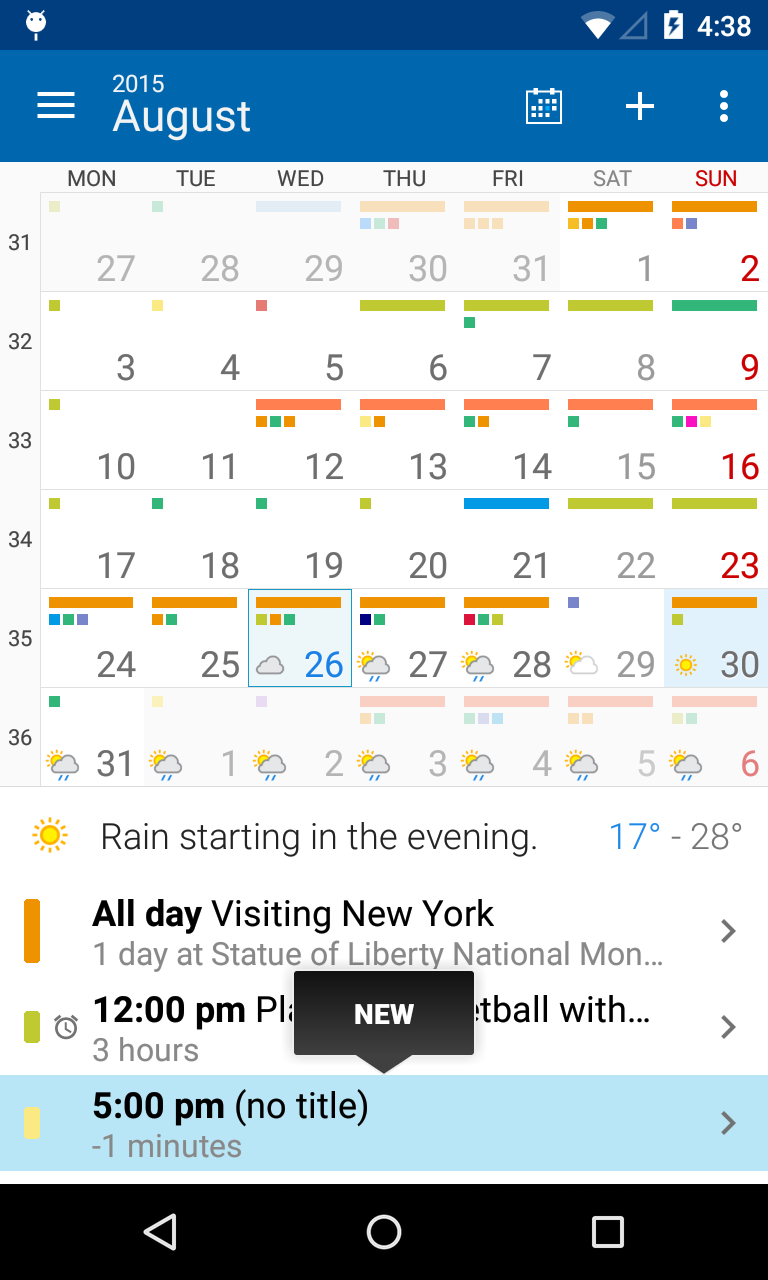768x1280 pixels.
Task: Open the weather forecast row
Action: pos(384,836)
